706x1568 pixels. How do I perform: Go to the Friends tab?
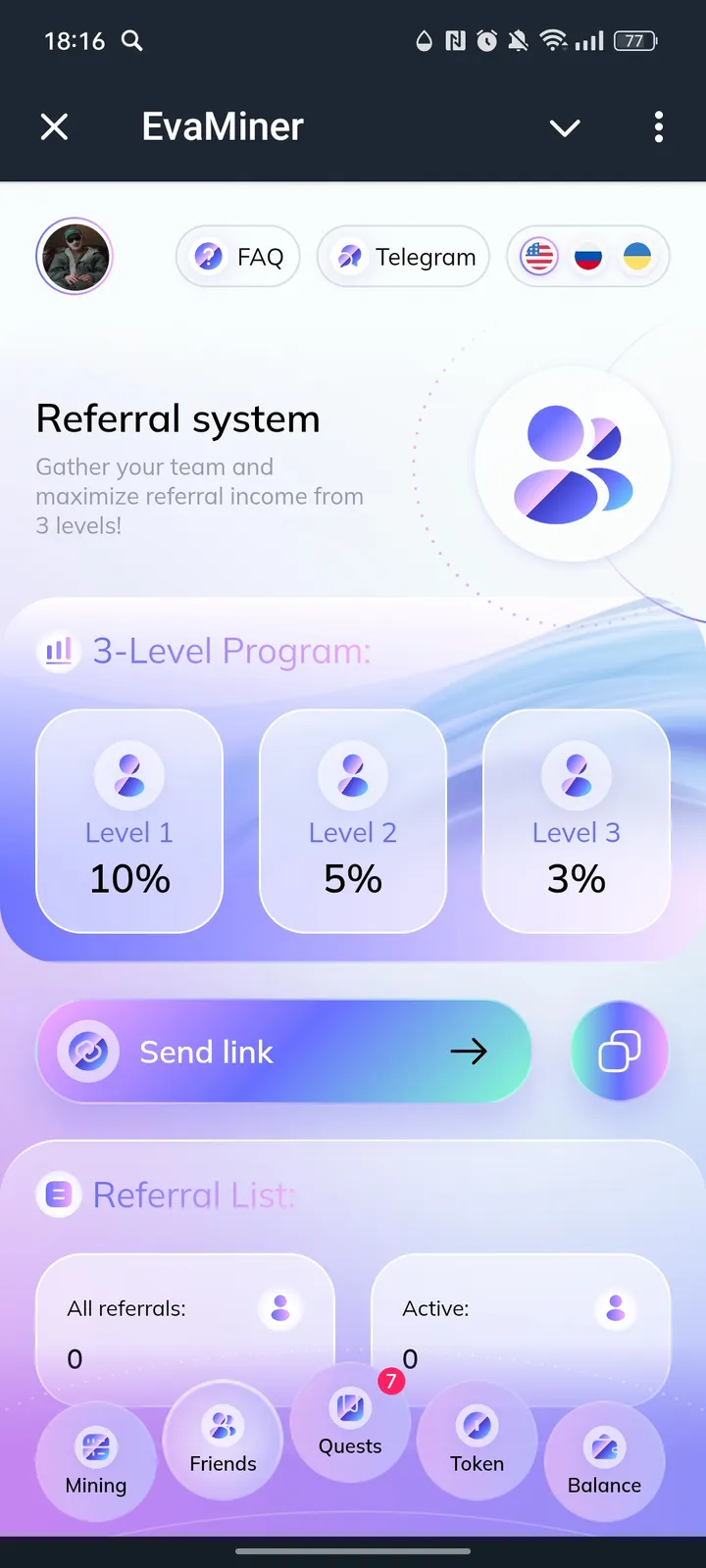coord(223,1440)
